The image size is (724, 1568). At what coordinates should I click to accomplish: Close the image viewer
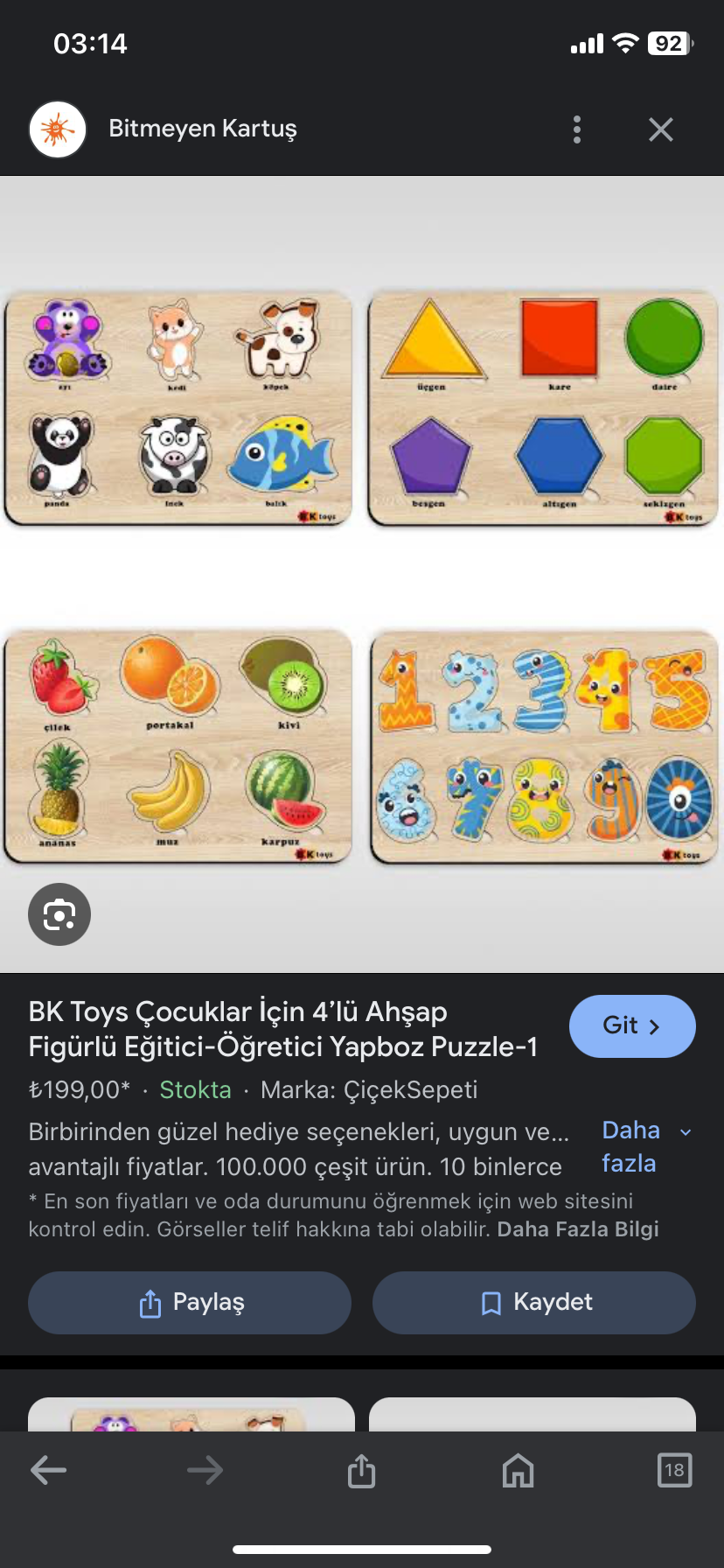[x=661, y=129]
